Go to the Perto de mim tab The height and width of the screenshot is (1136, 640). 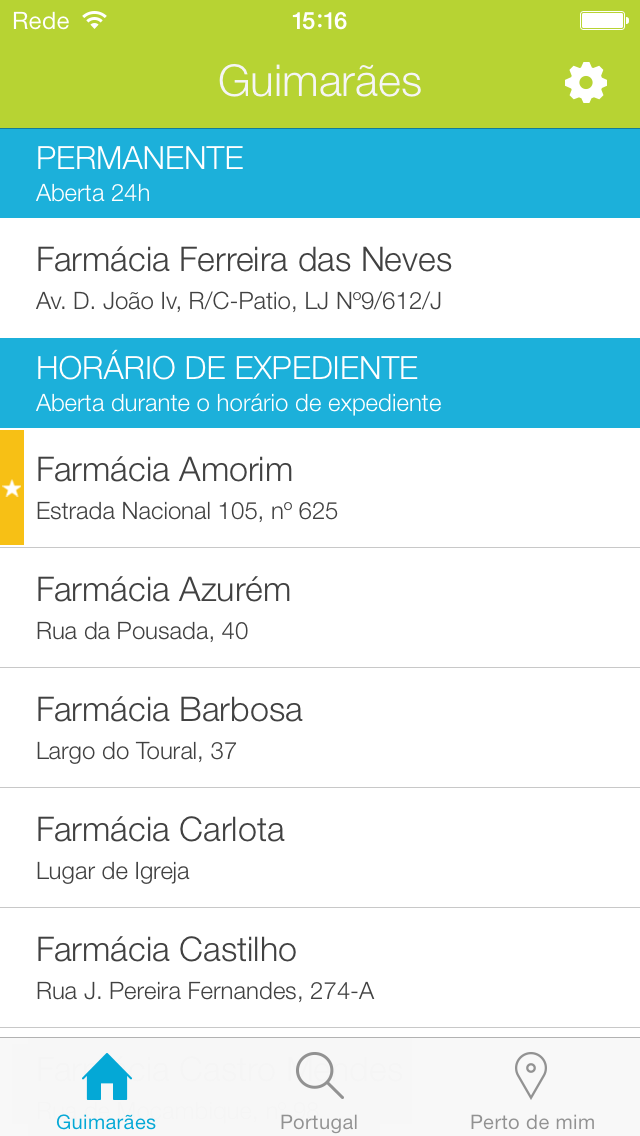[532, 1090]
